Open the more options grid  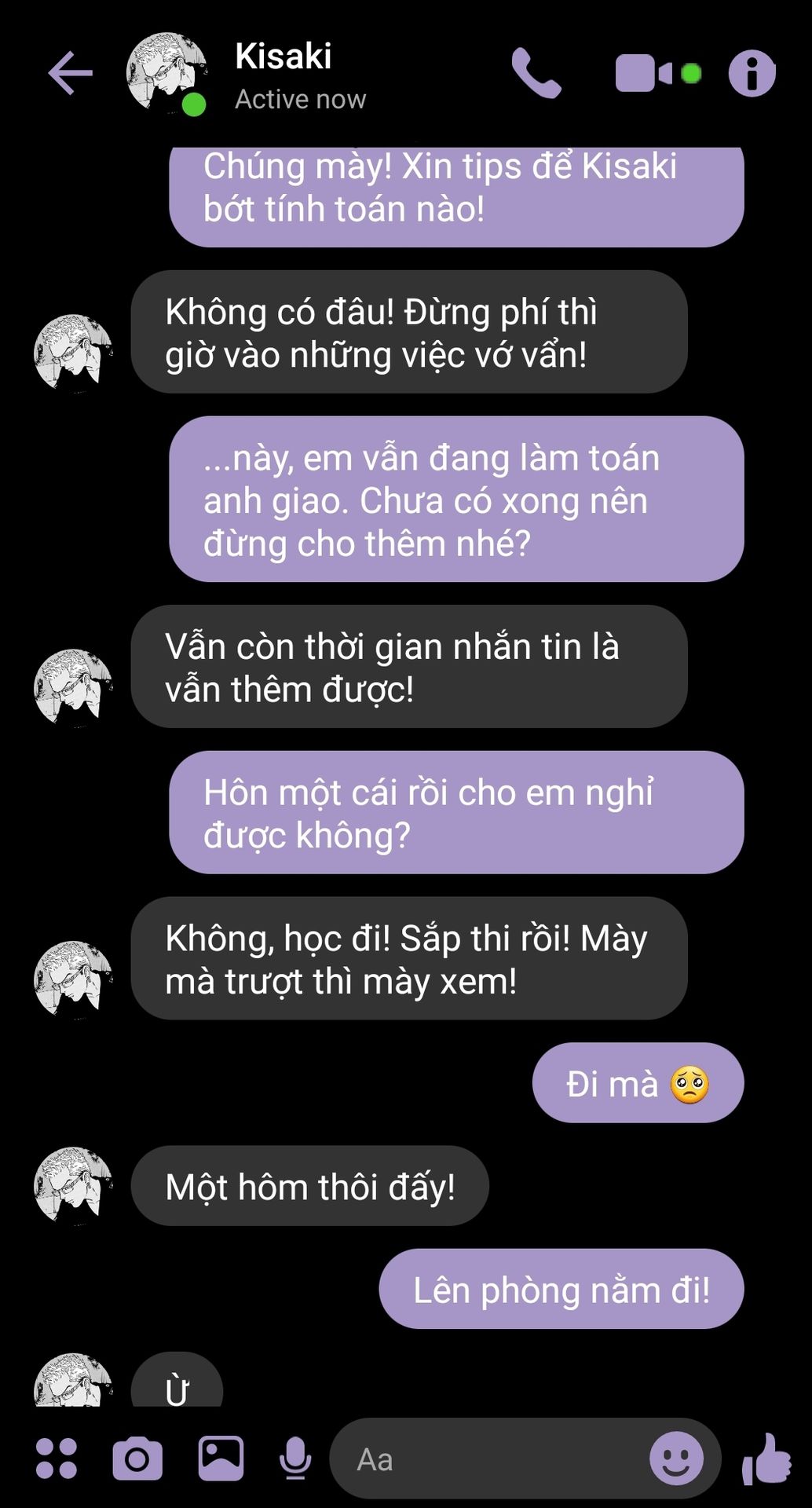[x=57, y=1459]
